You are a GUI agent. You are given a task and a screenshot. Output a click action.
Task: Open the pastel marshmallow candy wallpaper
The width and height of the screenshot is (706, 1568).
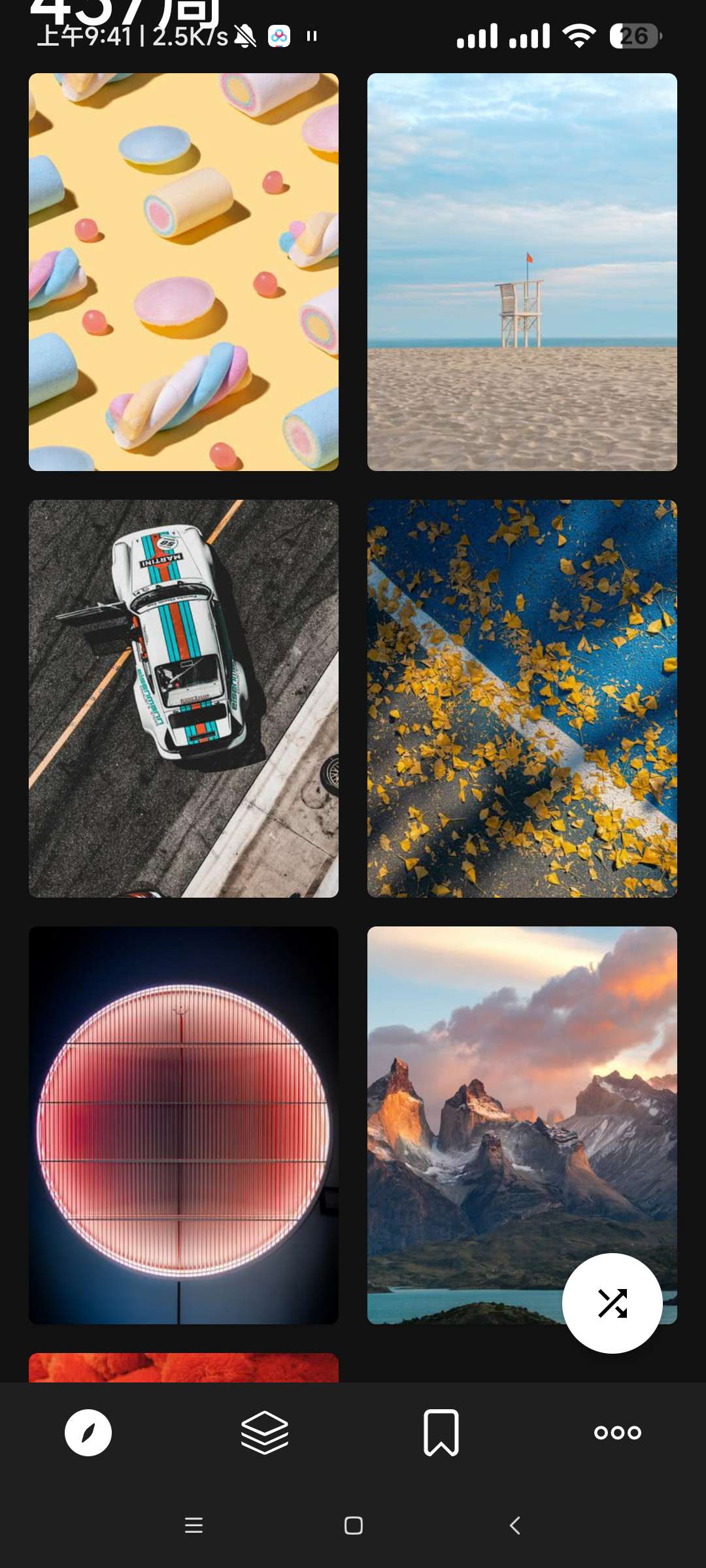click(184, 272)
